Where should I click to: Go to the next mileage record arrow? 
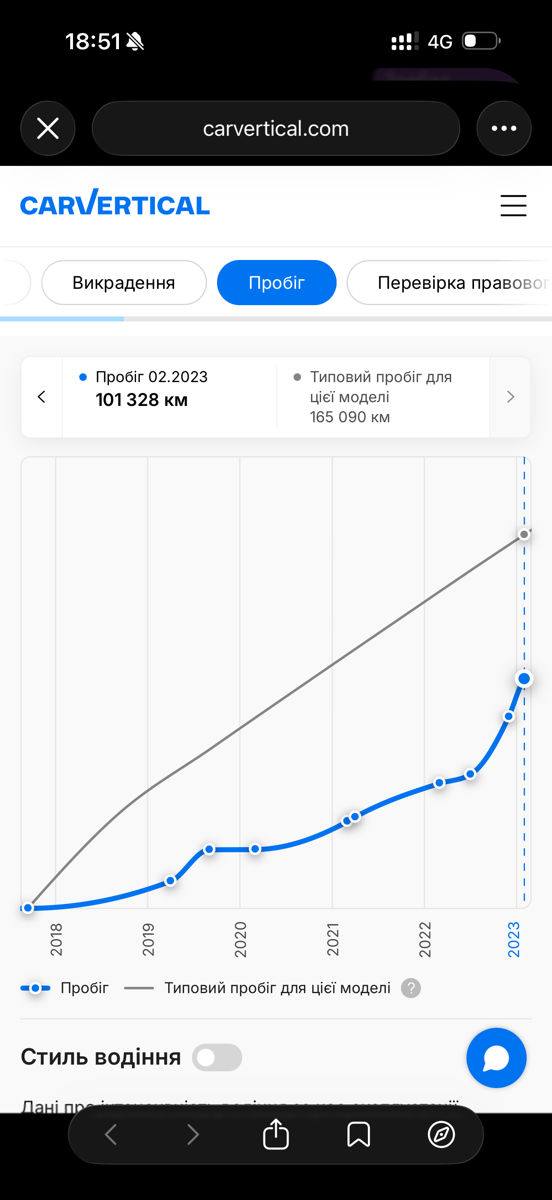(x=510, y=397)
